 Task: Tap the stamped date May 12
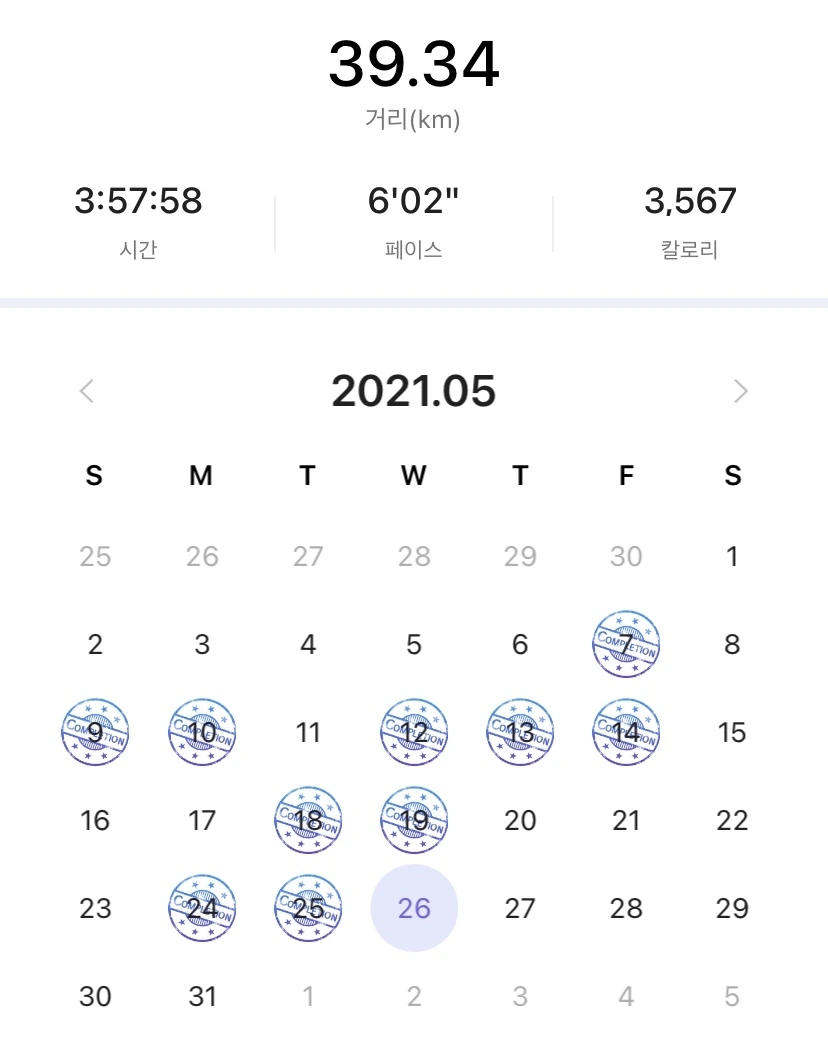[x=414, y=732]
